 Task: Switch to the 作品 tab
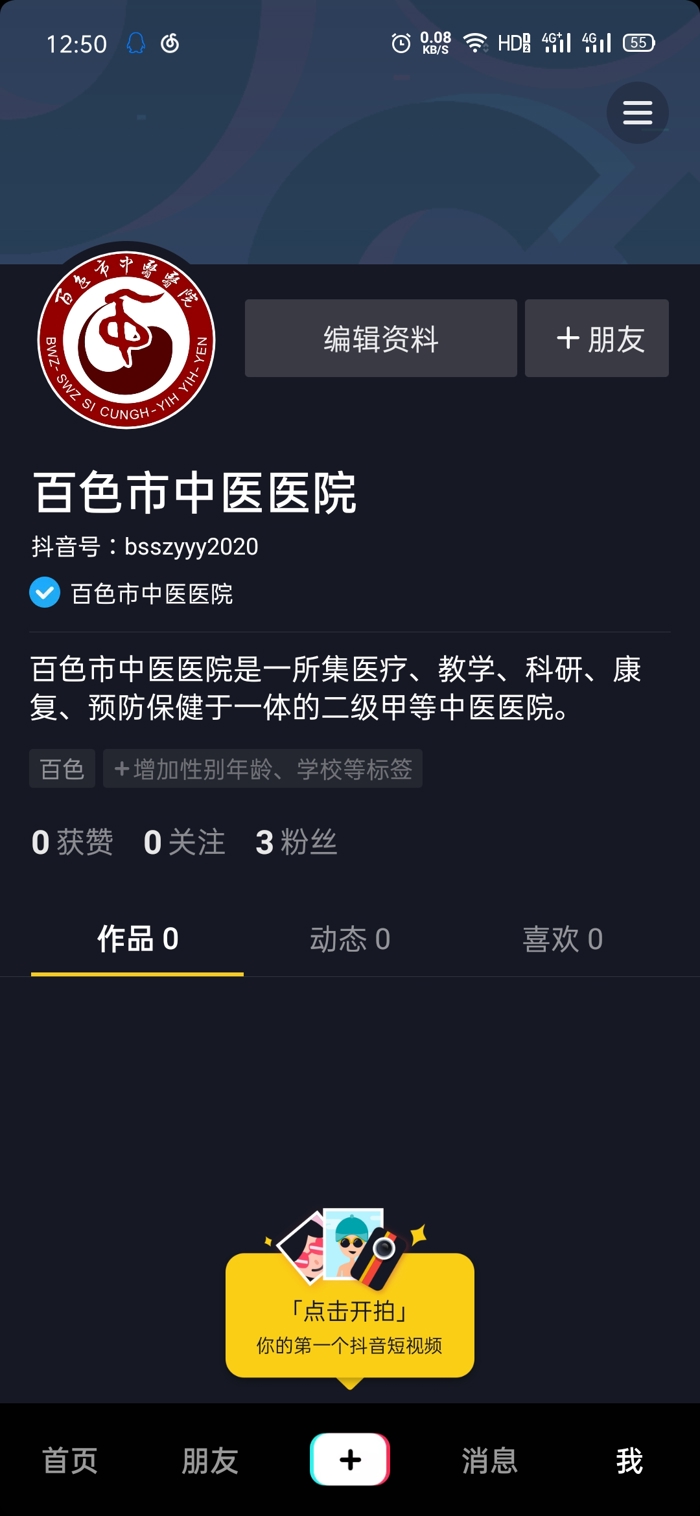coord(138,939)
